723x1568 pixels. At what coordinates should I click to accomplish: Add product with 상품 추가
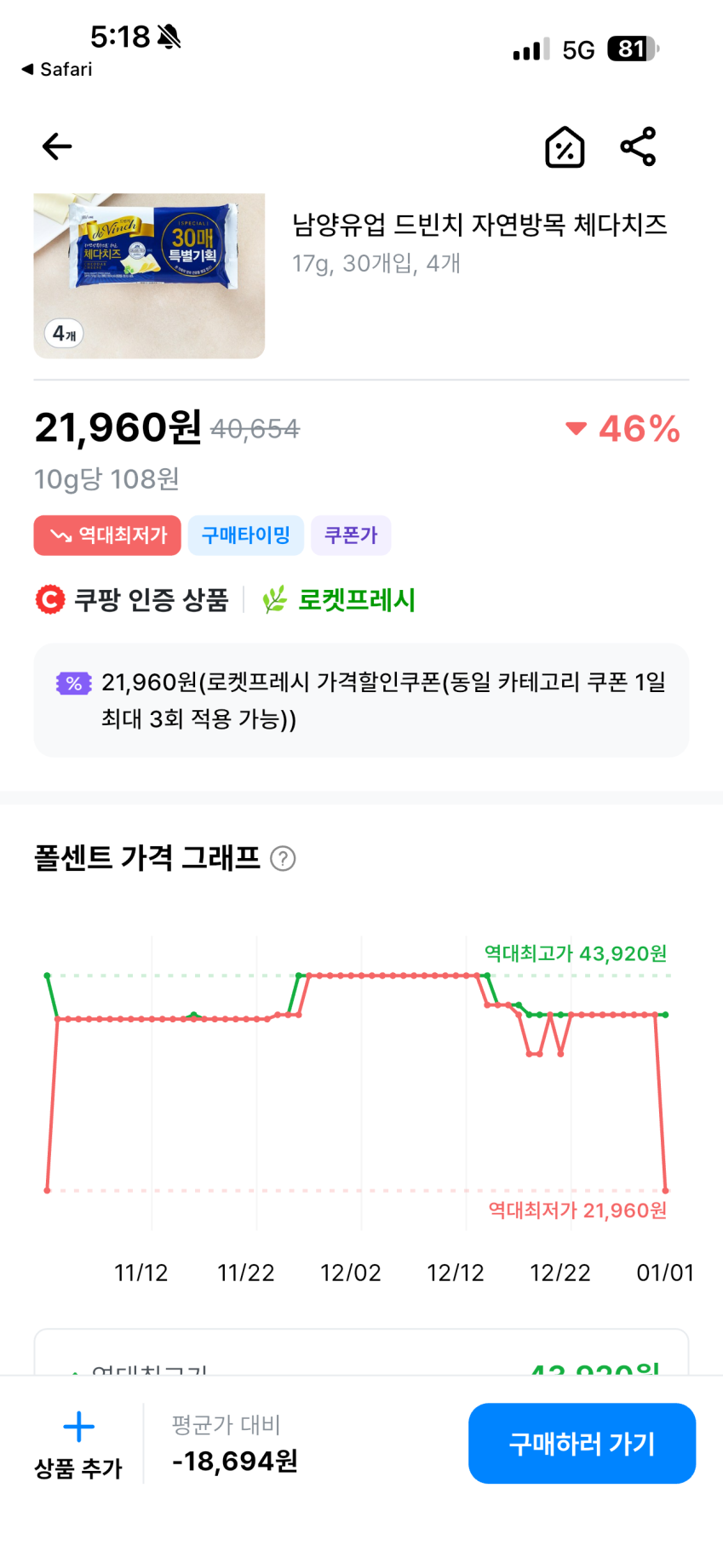click(78, 1444)
